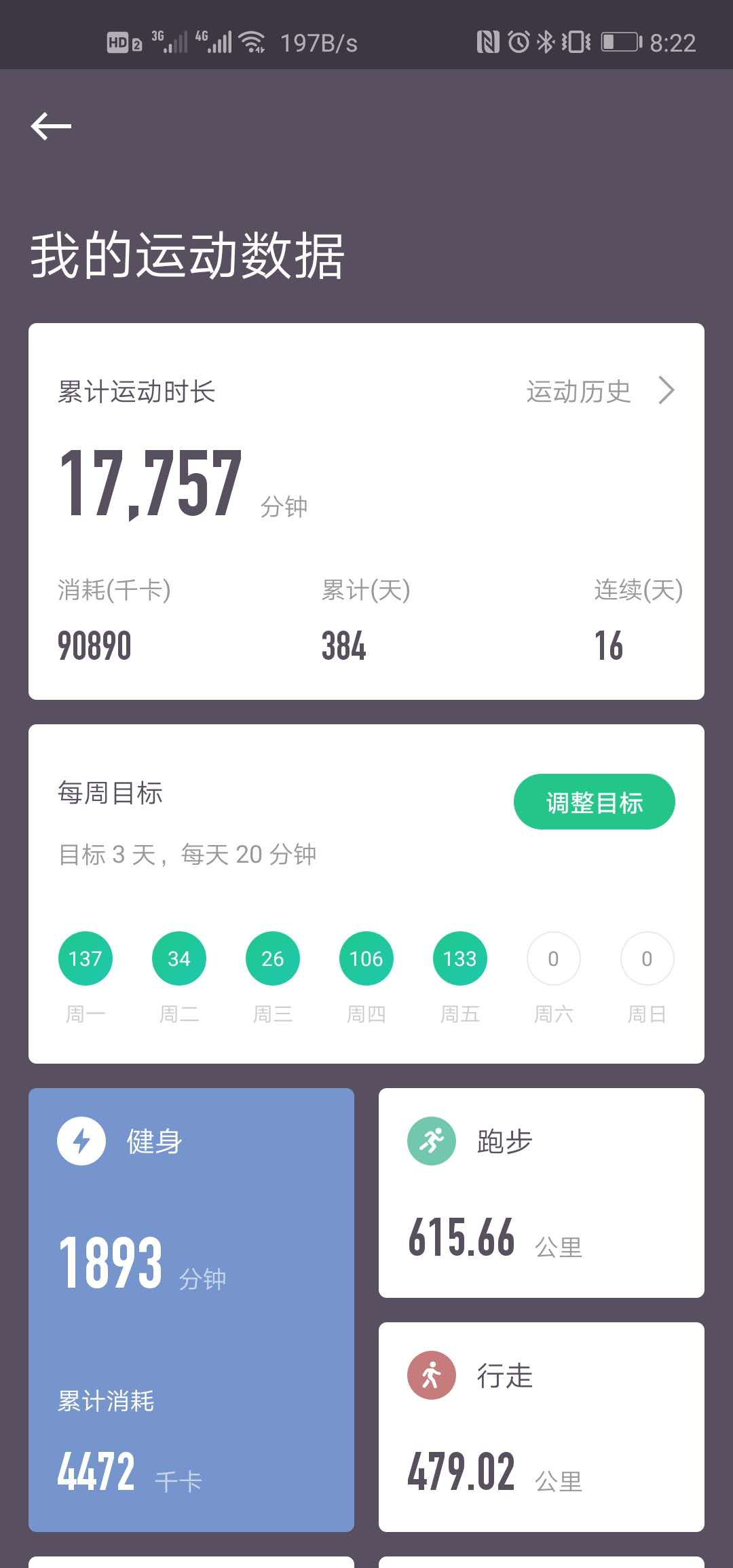Tap the 调整目标 button
Image resolution: width=733 pixels, height=1568 pixels.
pyautogui.click(x=594, y=802)
